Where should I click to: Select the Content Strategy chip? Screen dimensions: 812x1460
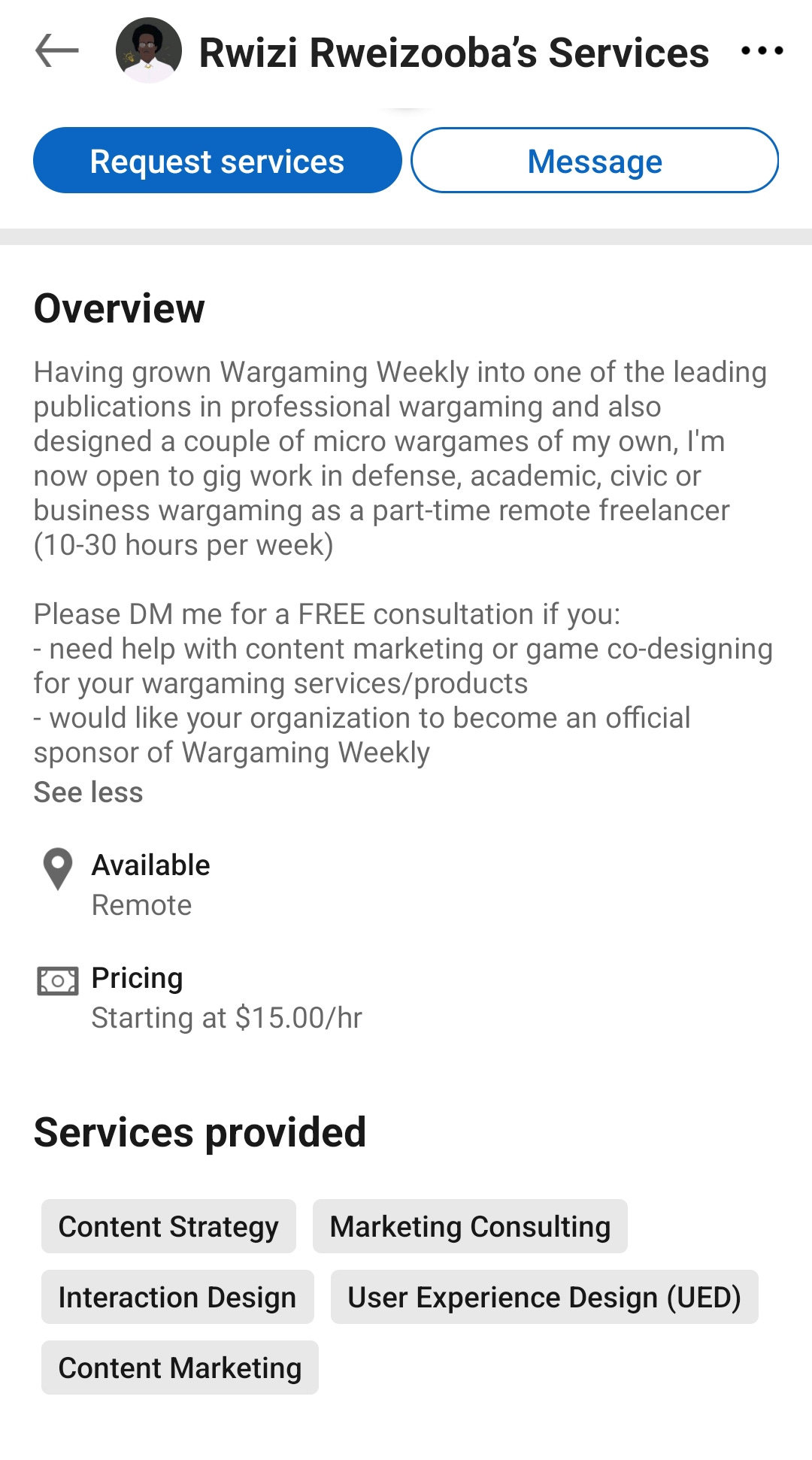click(x=168, y=1226)
